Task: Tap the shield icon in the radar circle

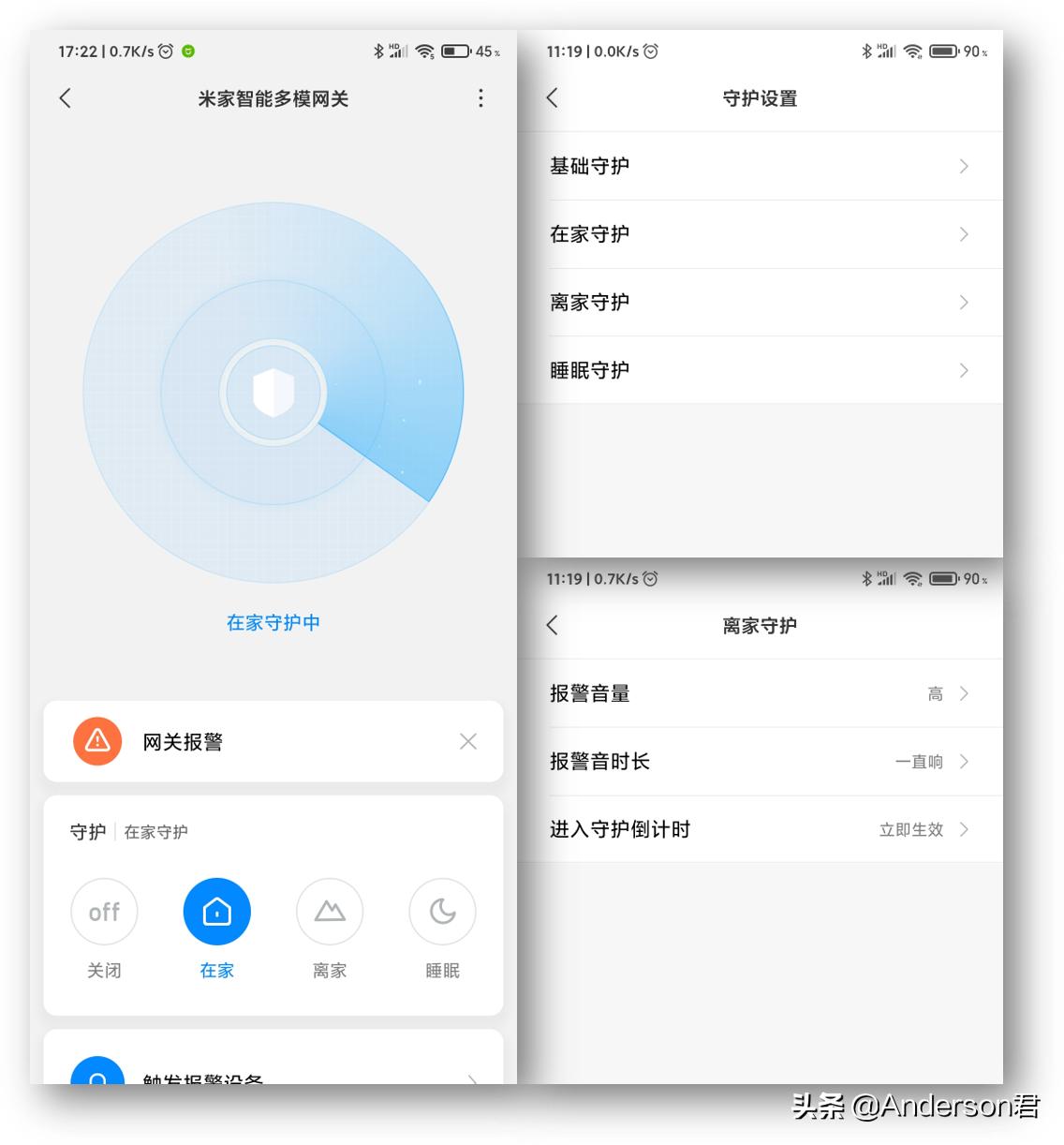Action: [273, 394]
